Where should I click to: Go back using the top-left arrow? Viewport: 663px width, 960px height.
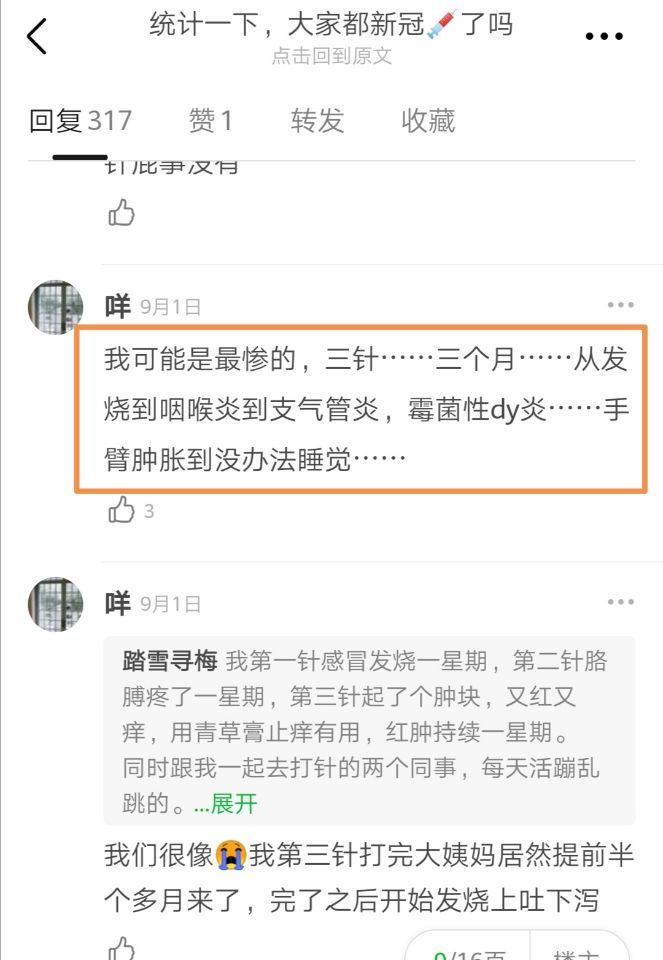click(x=36, y=36)
